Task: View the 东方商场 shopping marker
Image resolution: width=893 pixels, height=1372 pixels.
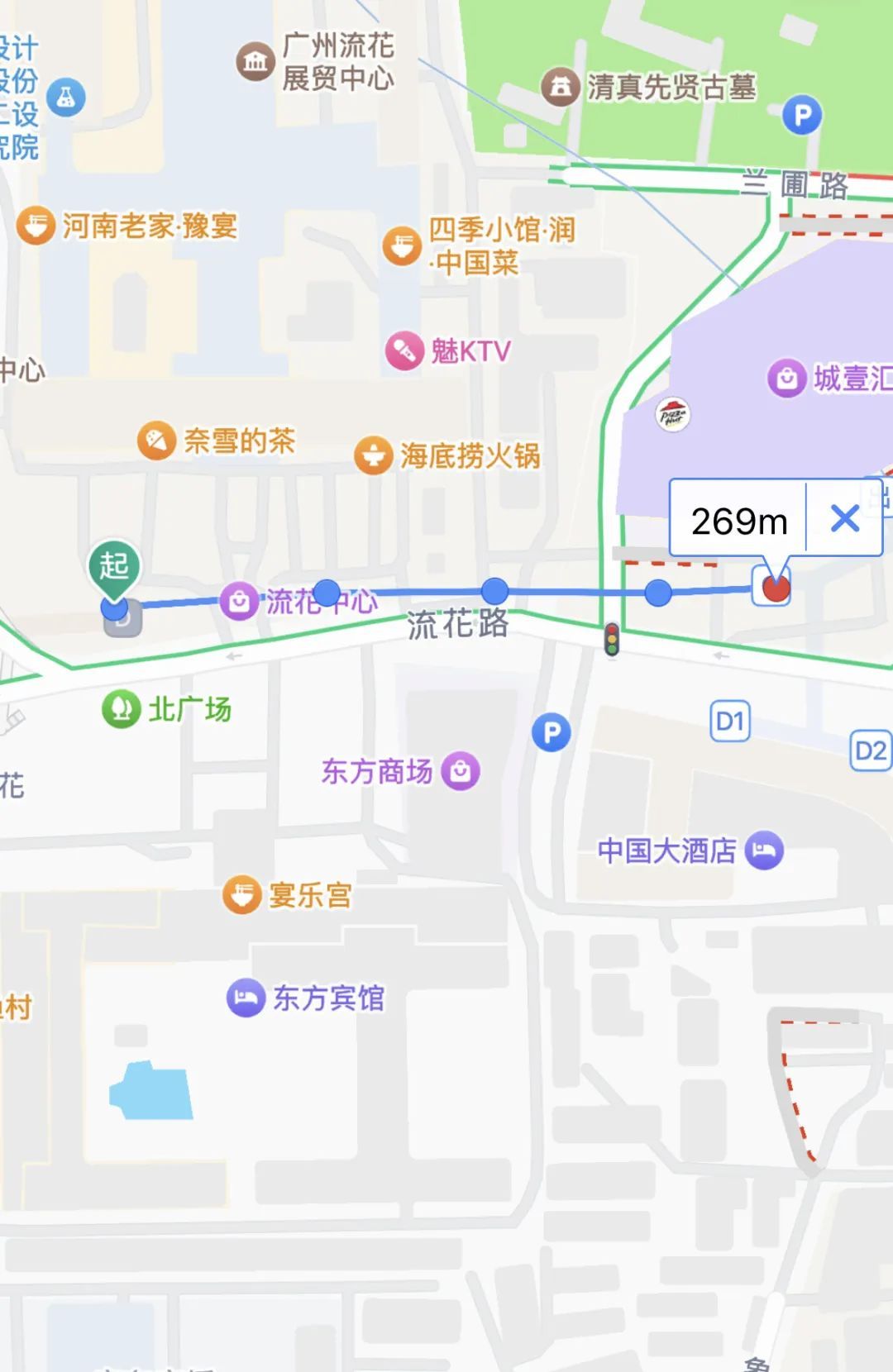Action: pos(461,771)
